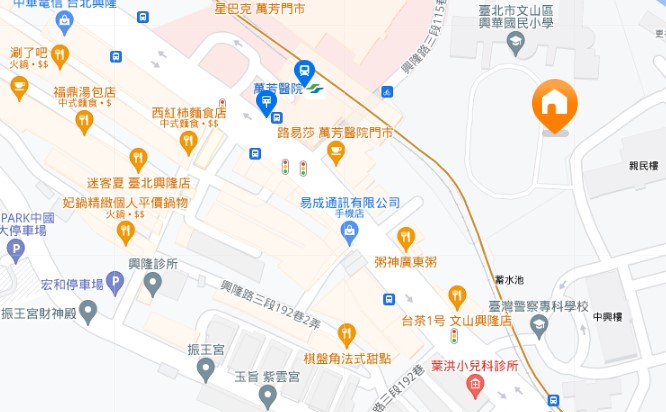Tap the 路易莎 萬芳醫院門市 cafe marker
The image size is (666, 412).
[336, 152]
